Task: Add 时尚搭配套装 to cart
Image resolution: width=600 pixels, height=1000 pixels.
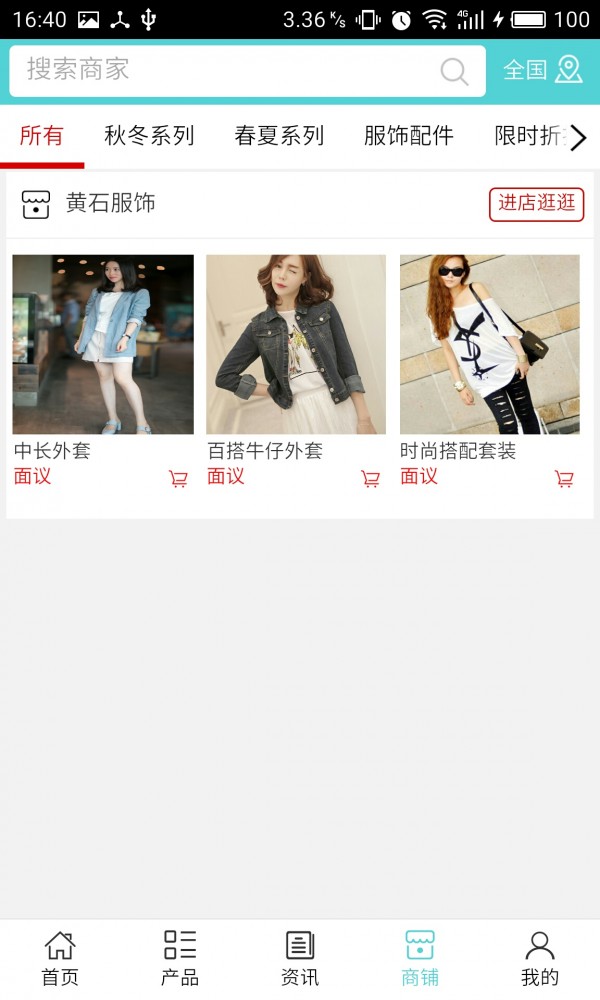Action: (564, 479)
